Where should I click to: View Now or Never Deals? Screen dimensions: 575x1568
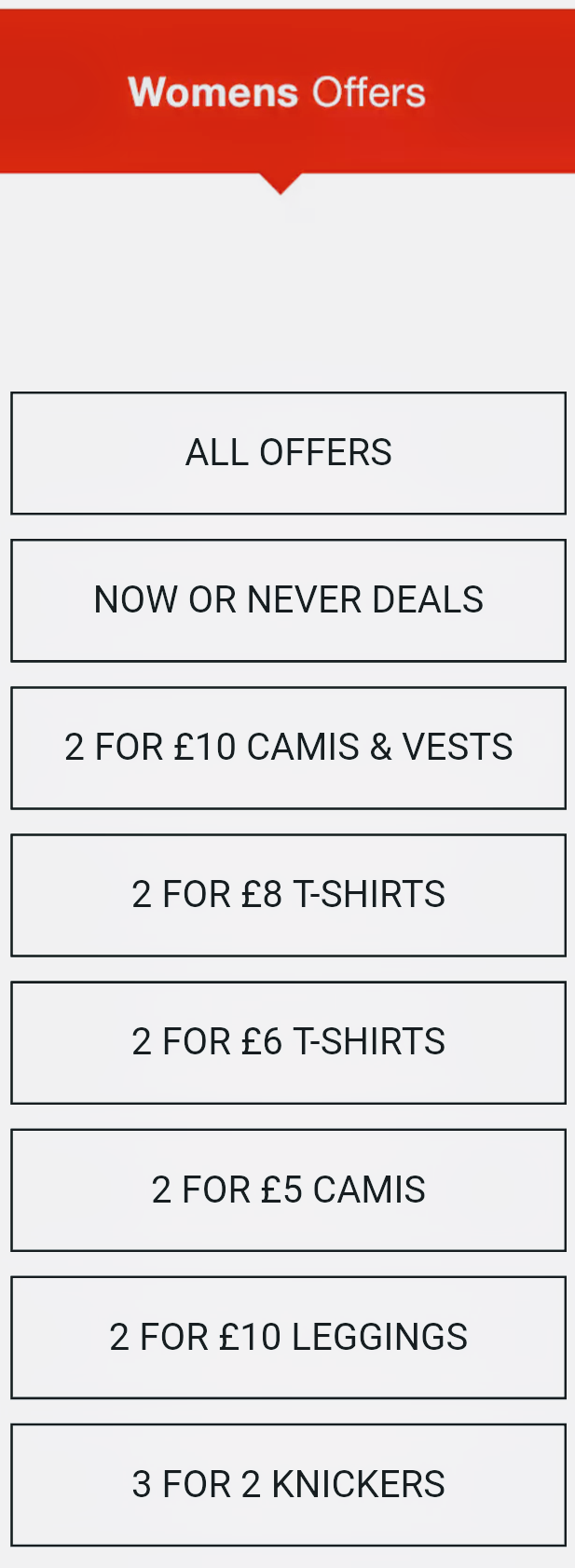coord(288,600)
